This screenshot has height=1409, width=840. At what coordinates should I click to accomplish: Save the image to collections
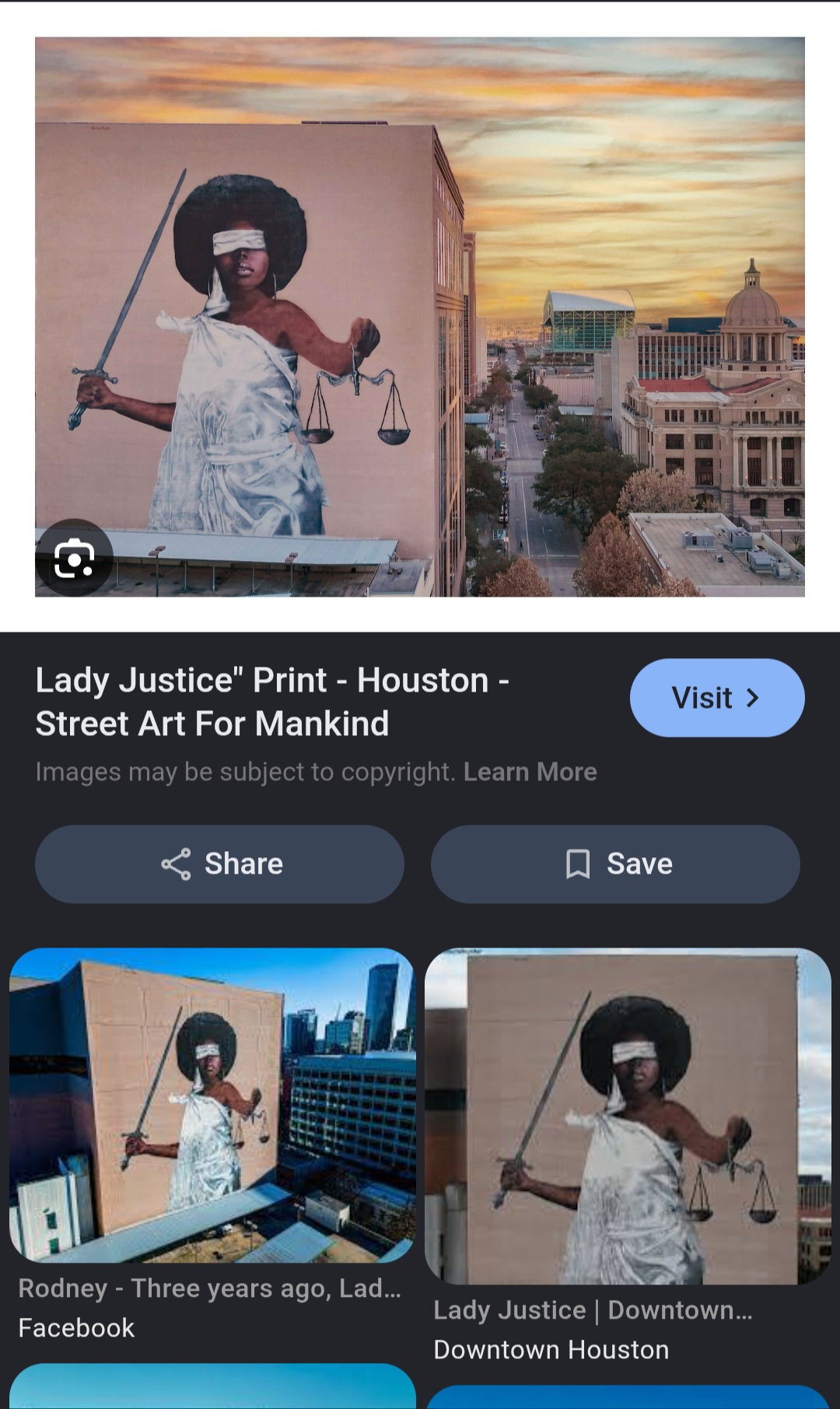coord(615,864)
